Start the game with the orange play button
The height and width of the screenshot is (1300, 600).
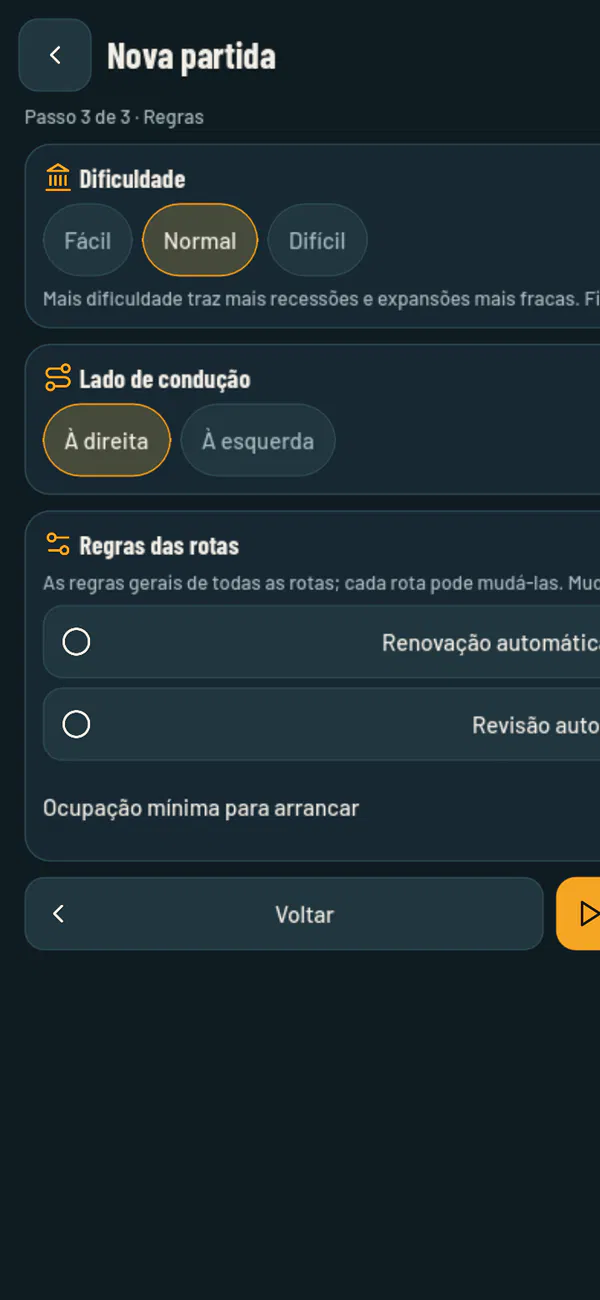[579, 914]
